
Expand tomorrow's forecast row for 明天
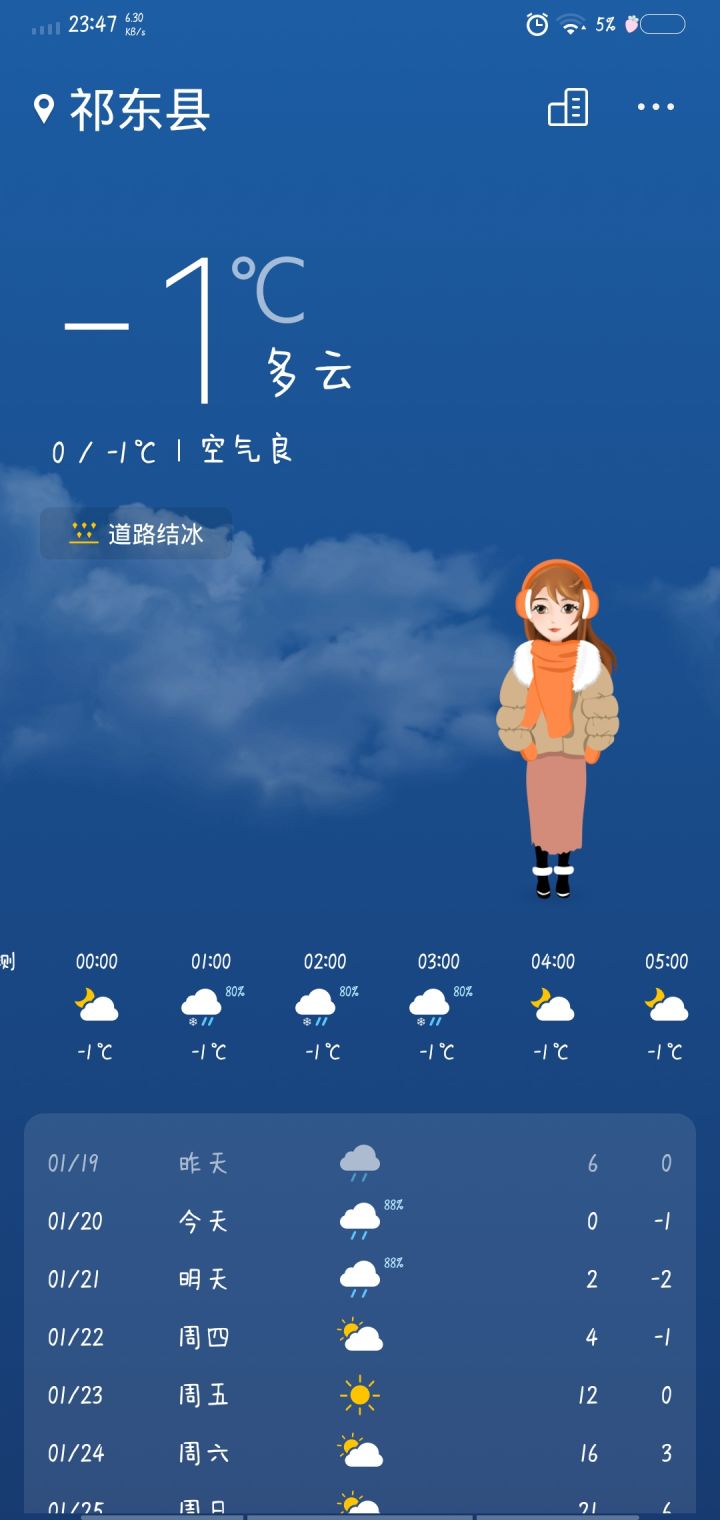(360, 1278)
